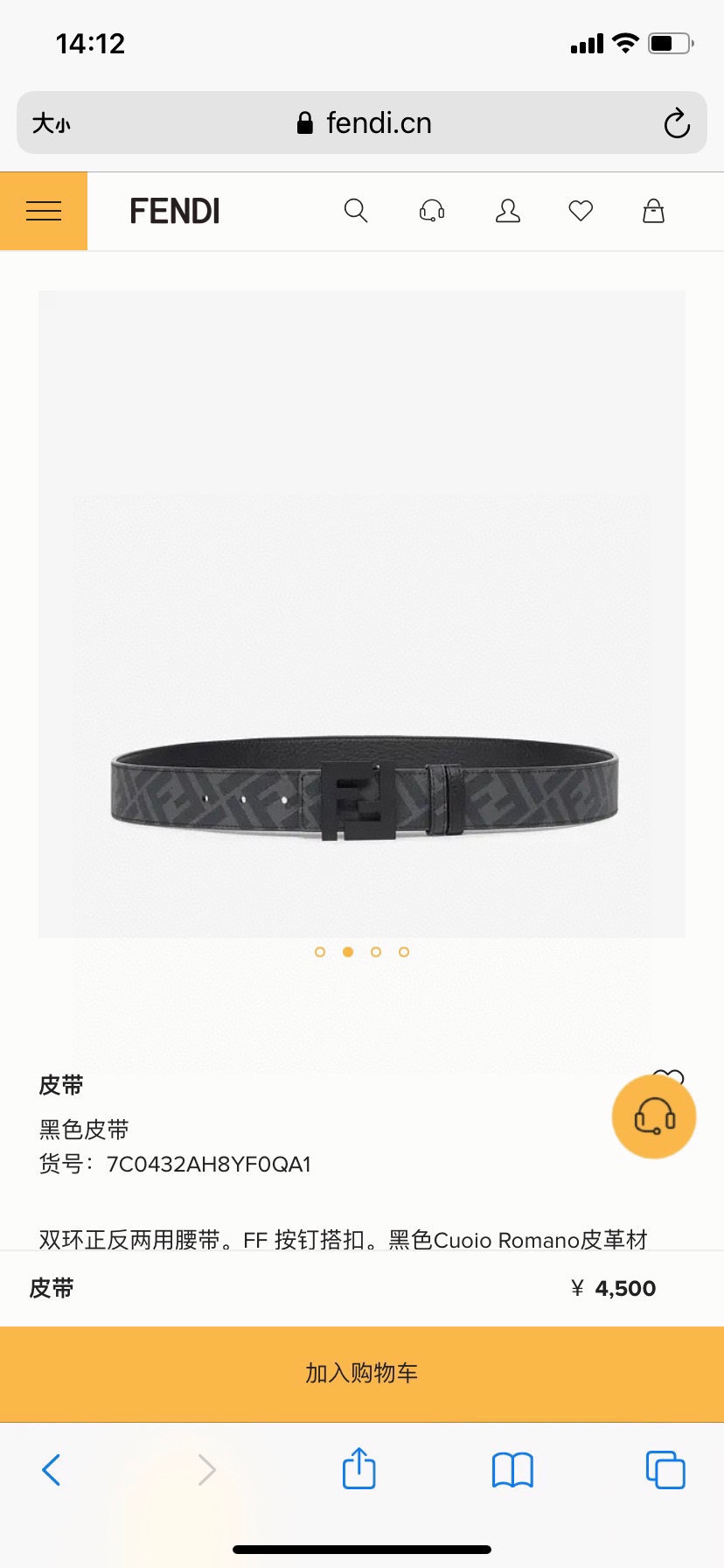Tap the 加入购物车 button
This screenshot has height=1568, width=724.
tap(362, 1373)
